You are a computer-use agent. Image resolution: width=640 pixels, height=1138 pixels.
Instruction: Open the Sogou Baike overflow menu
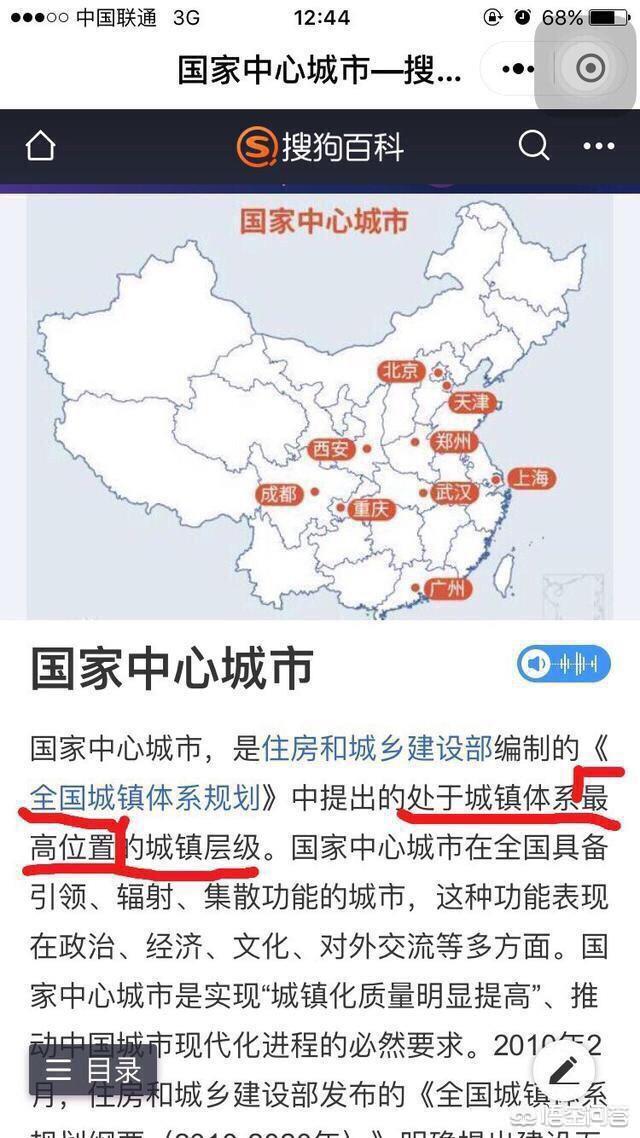599,147
